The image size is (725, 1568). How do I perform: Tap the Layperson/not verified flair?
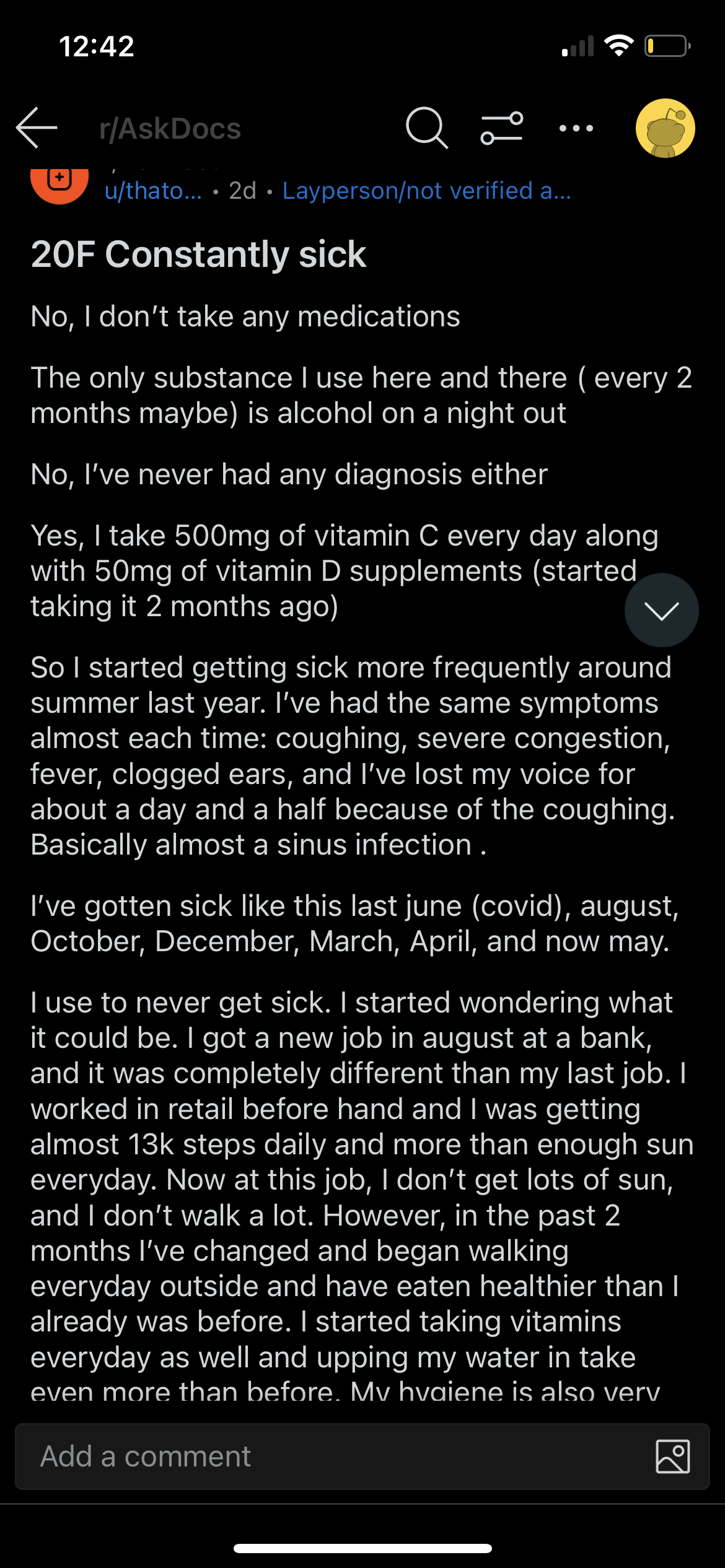[x=427, y=191]
